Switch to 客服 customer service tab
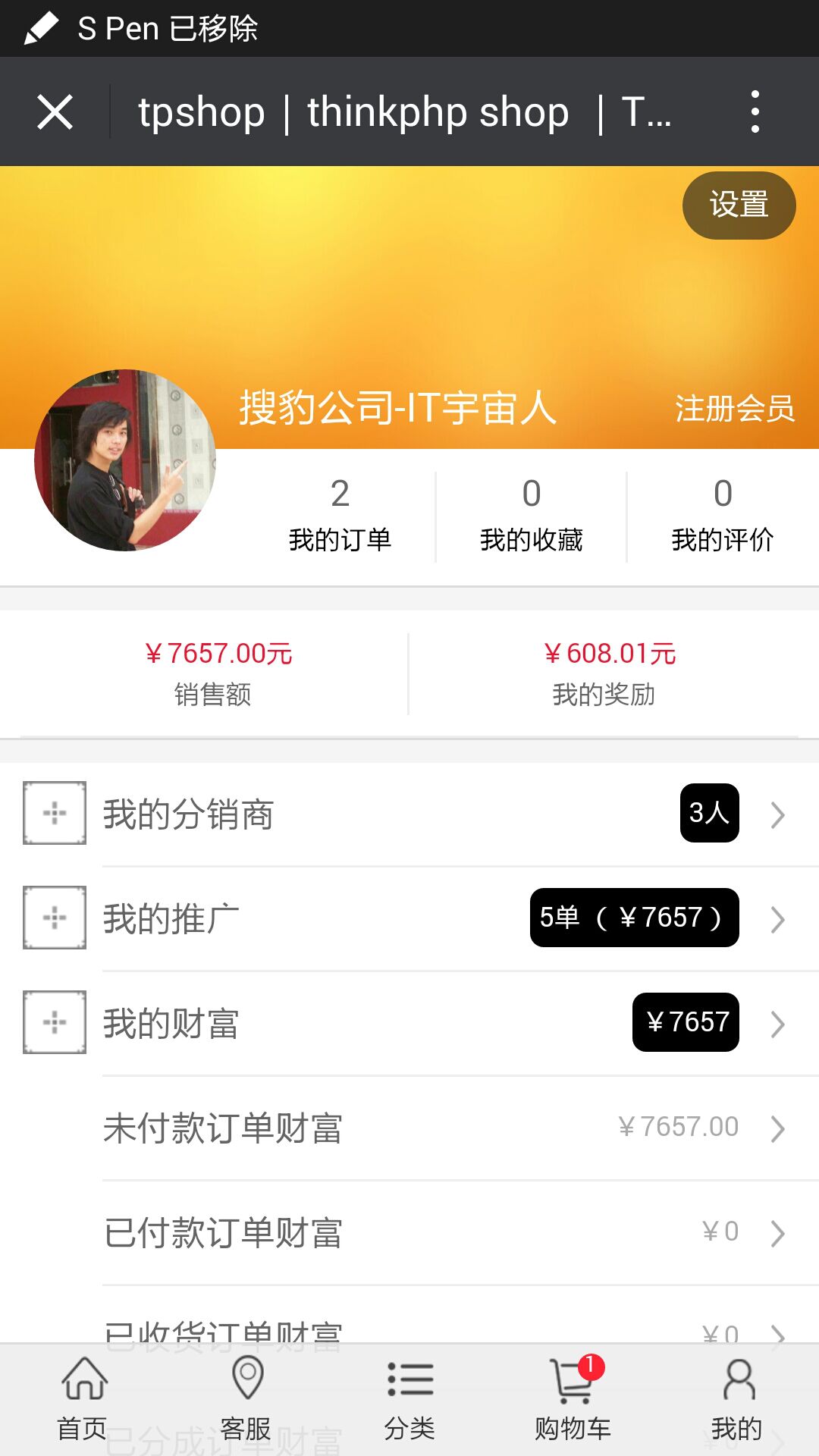 (246, 1399)
